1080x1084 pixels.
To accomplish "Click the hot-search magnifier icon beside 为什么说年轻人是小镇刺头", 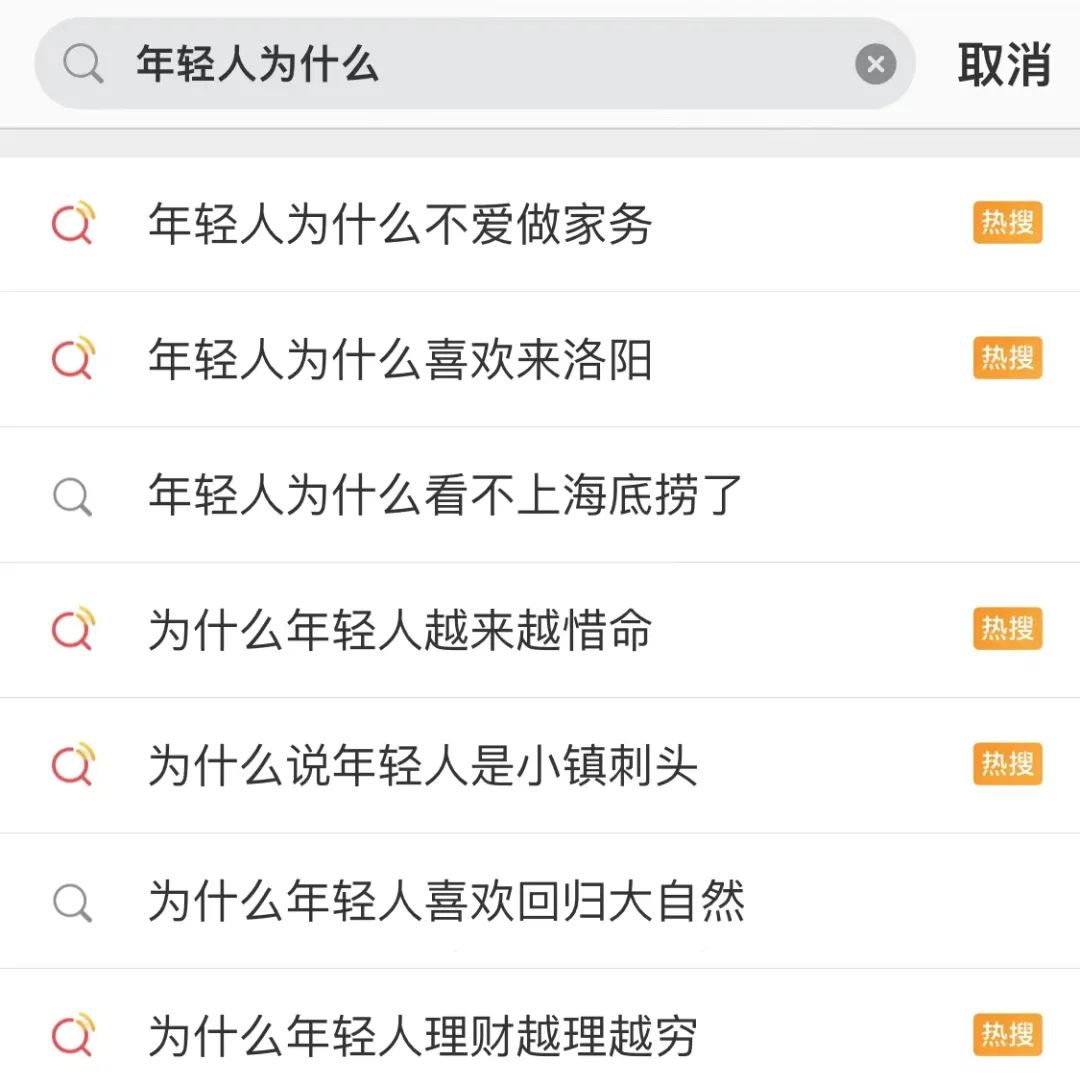I will pos(72,765).
